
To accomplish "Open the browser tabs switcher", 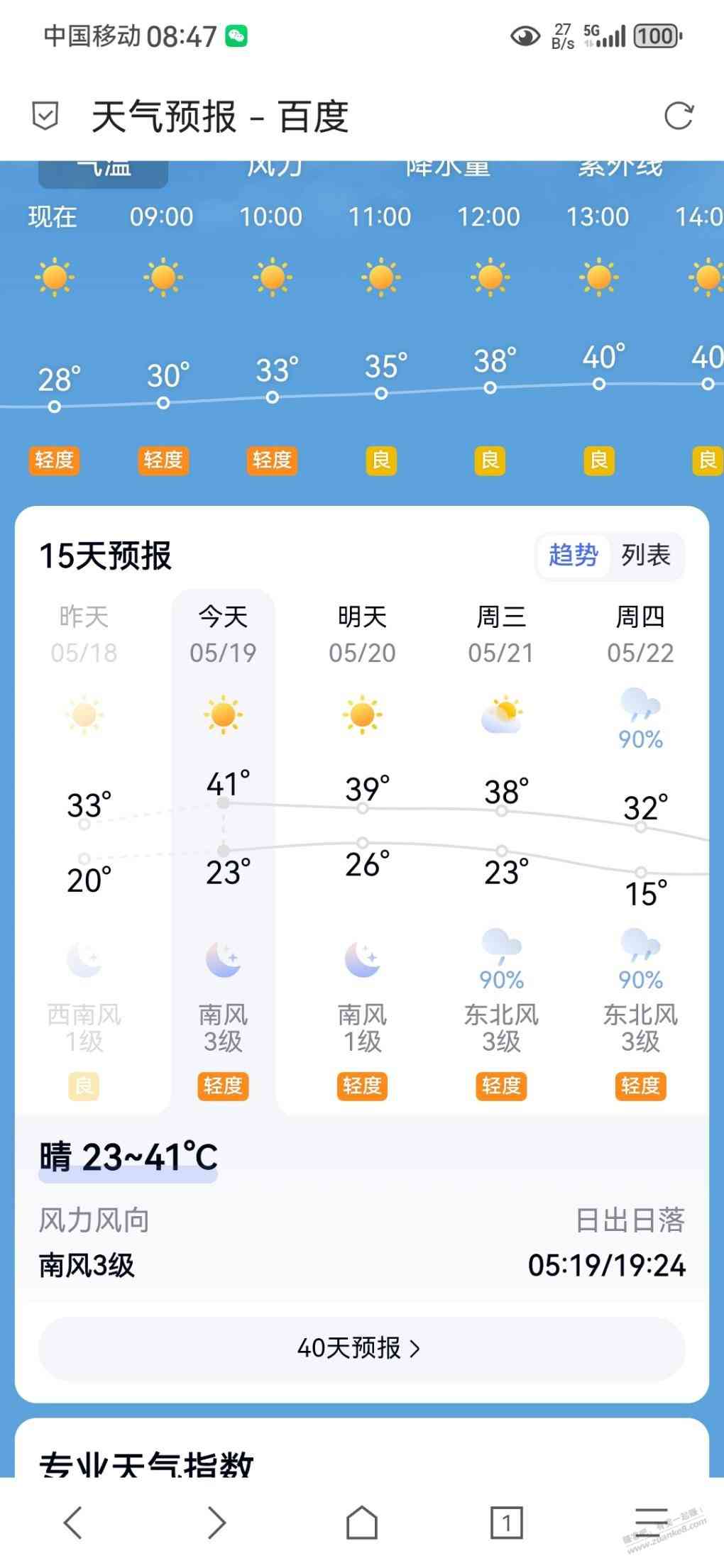I will 506,1522.
